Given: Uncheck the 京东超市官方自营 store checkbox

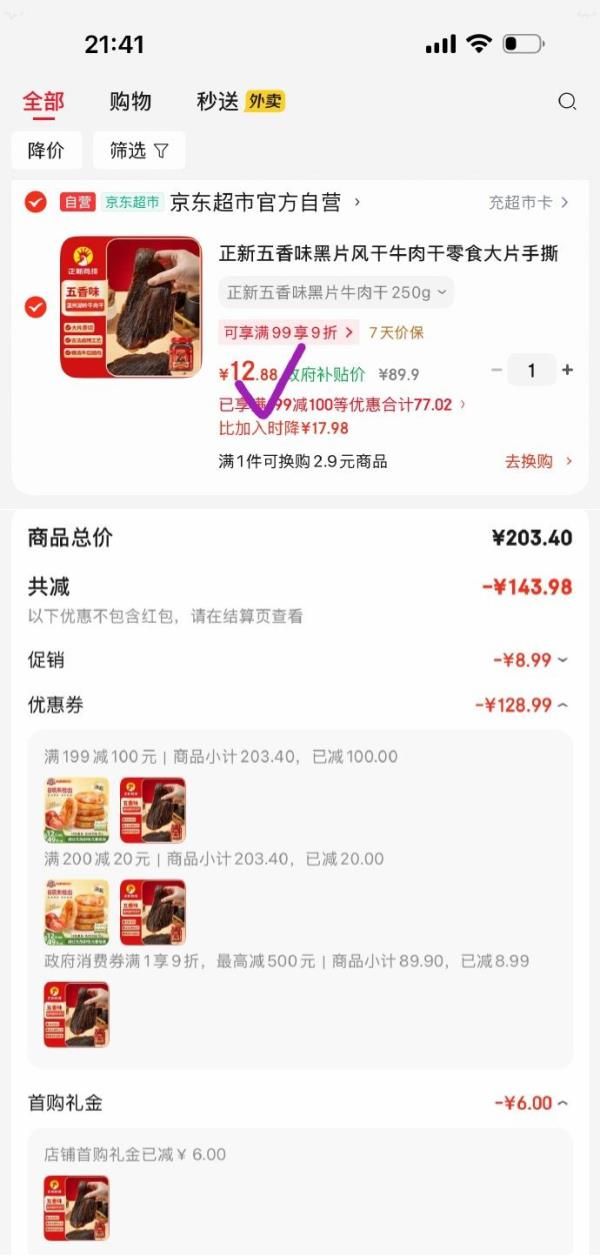Looking at the screenshot, I should coord(35,202).
